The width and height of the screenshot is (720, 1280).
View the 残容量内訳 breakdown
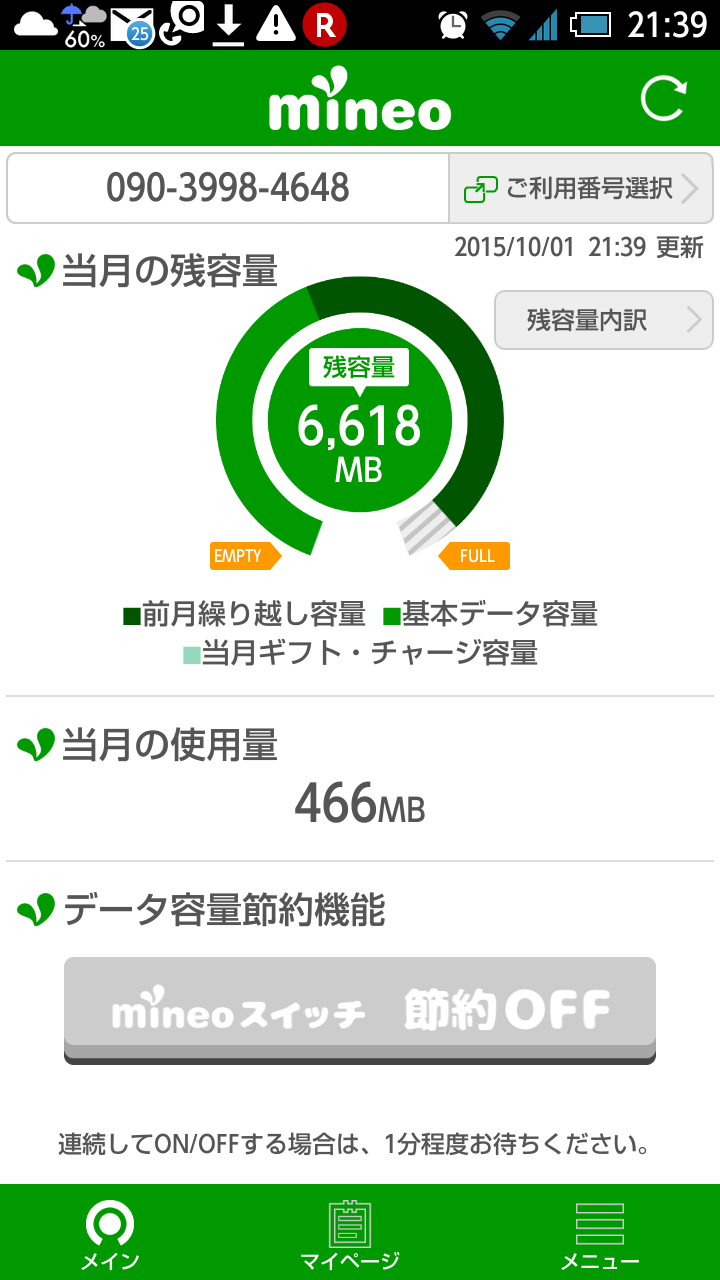604,320
